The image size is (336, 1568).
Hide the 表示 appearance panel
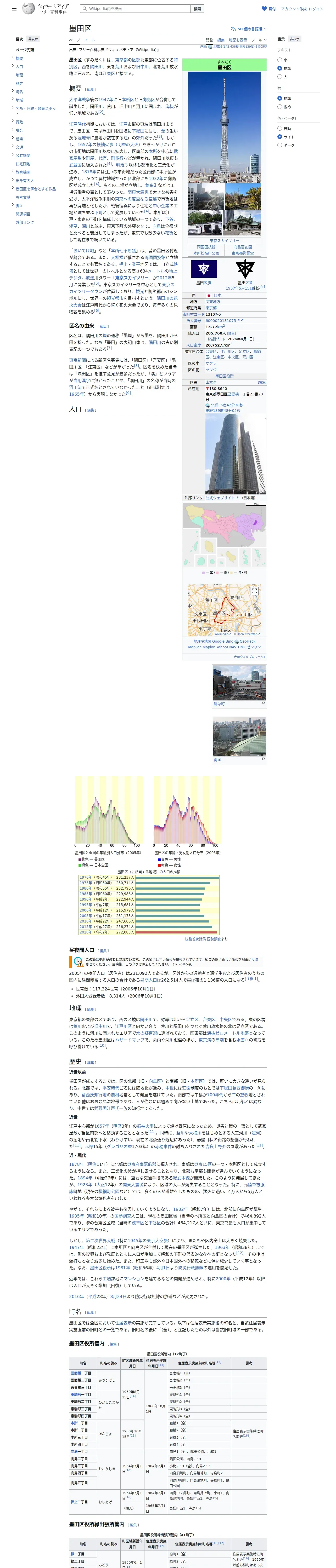[x=295, y=39]
